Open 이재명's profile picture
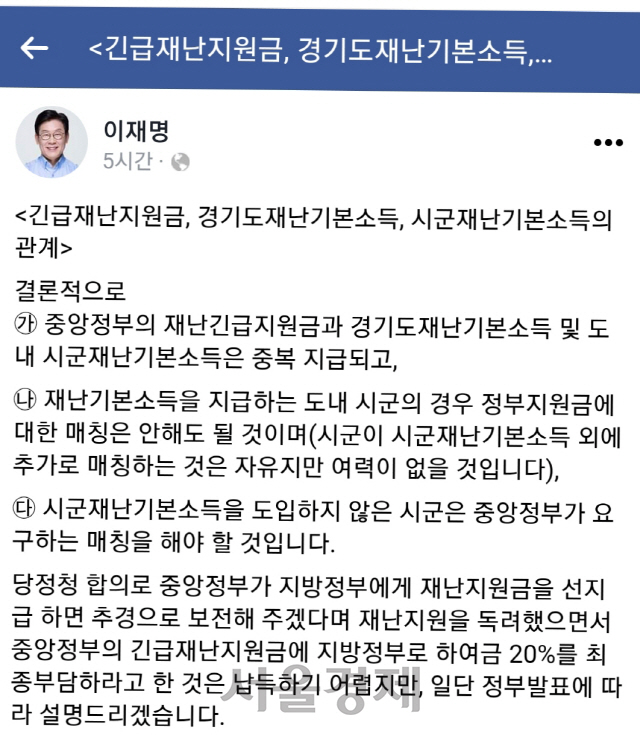640x735 pixels. [51, 142]
